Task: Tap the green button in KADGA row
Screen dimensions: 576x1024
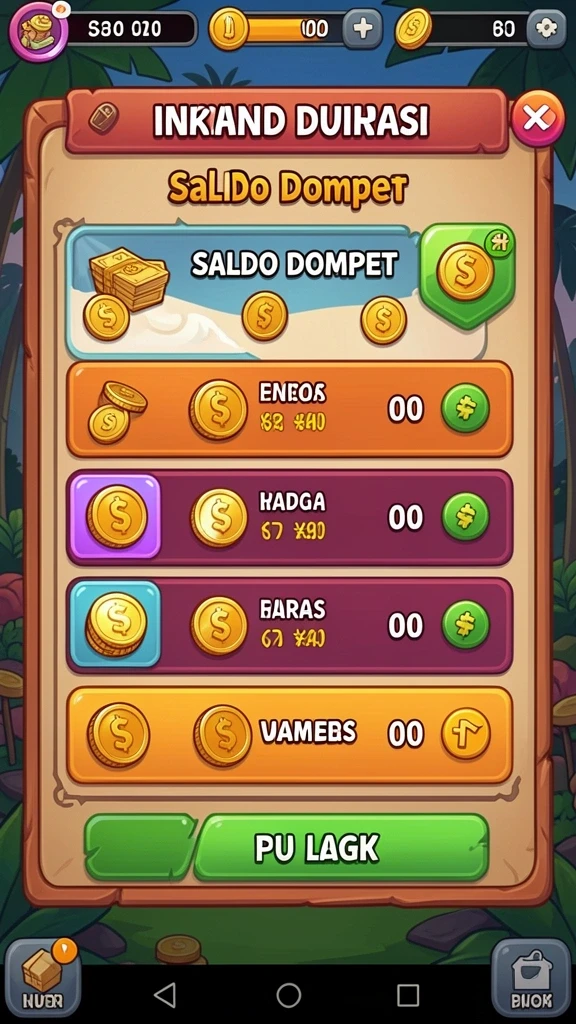Action: (x=465, y=517)
